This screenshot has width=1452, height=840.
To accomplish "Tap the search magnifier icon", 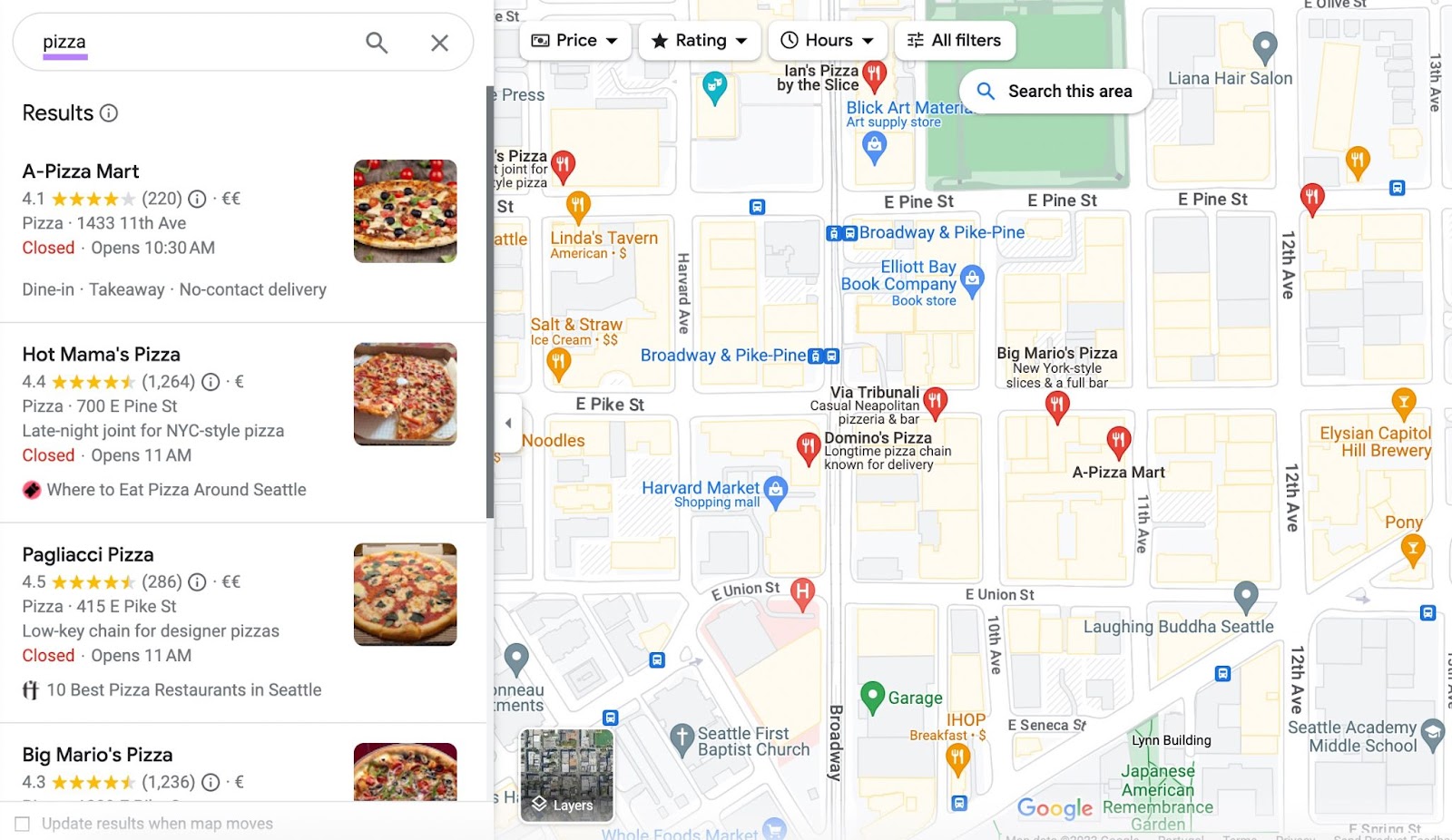I will (377, 43).
